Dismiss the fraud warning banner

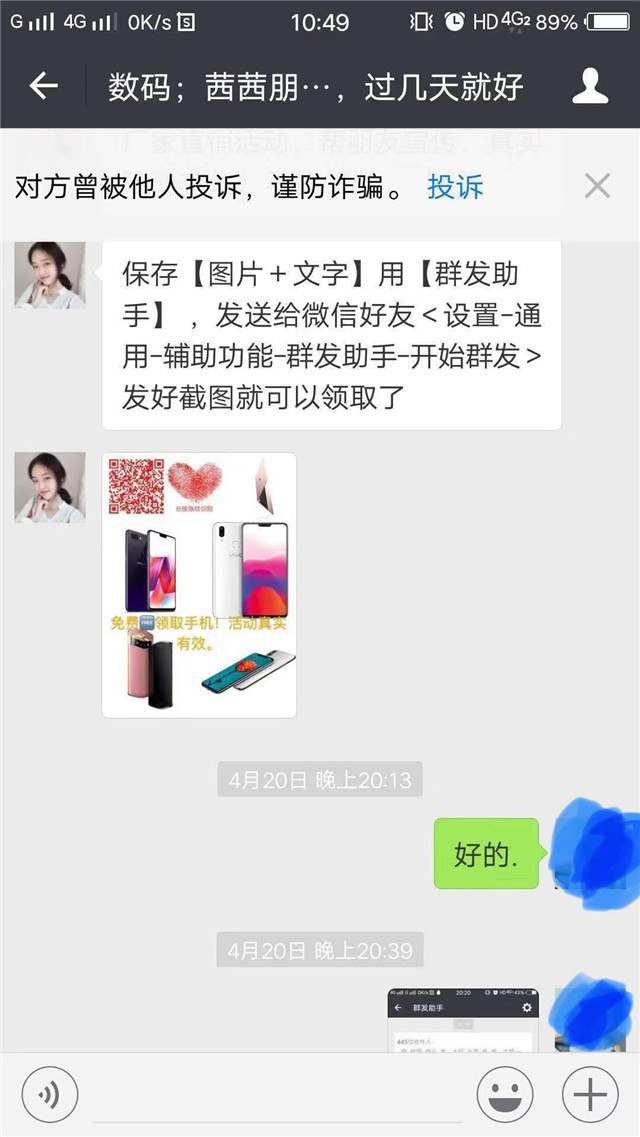point(597,186)
